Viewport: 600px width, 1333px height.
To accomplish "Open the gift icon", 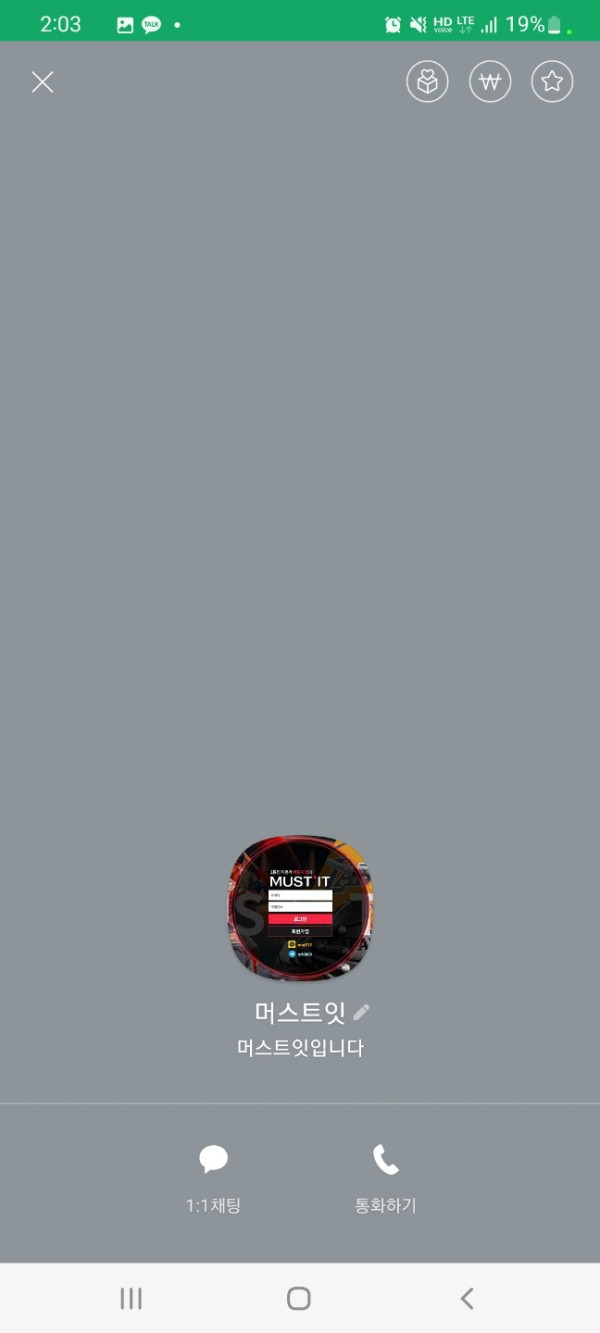I will pyautogui.click(x=427, y=82).
